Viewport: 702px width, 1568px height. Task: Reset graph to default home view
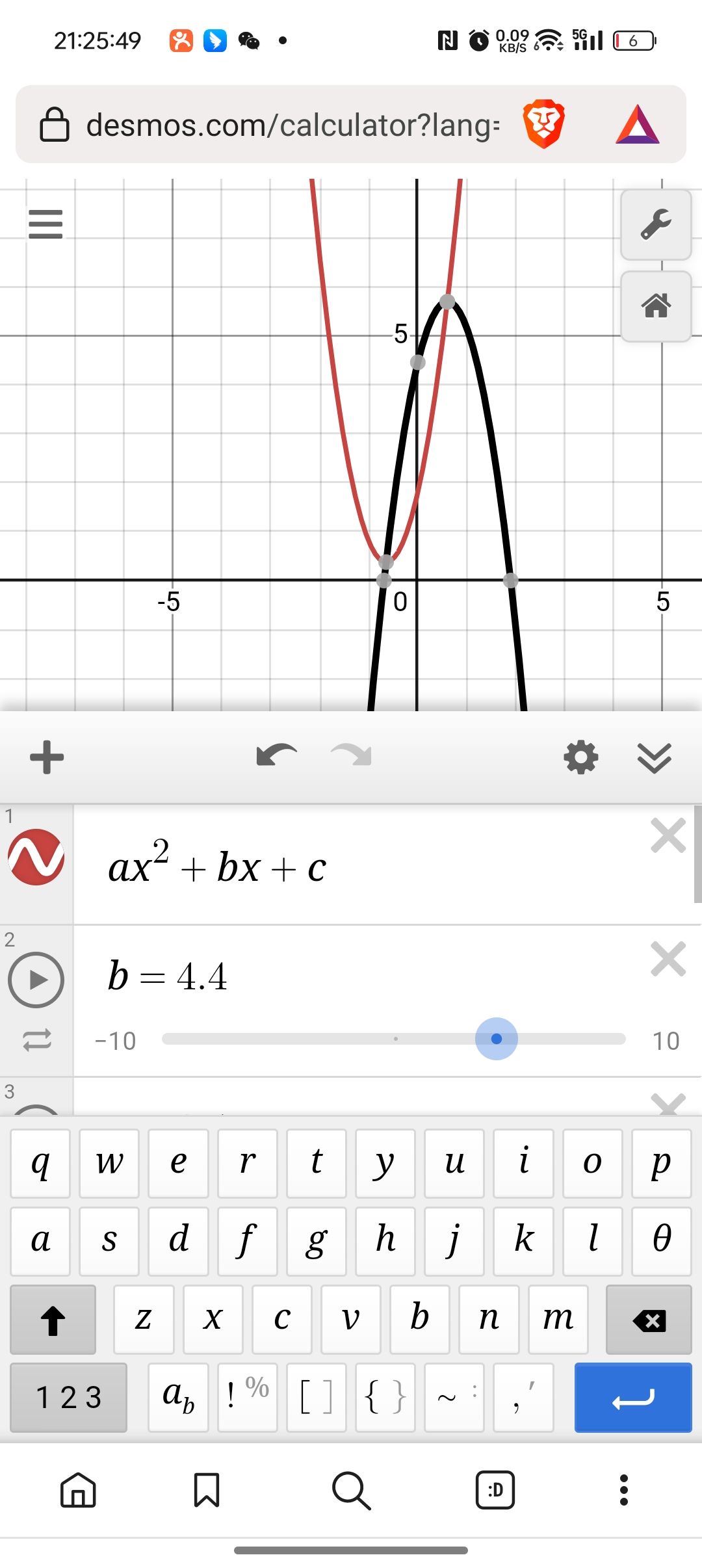tap(655, 306)
